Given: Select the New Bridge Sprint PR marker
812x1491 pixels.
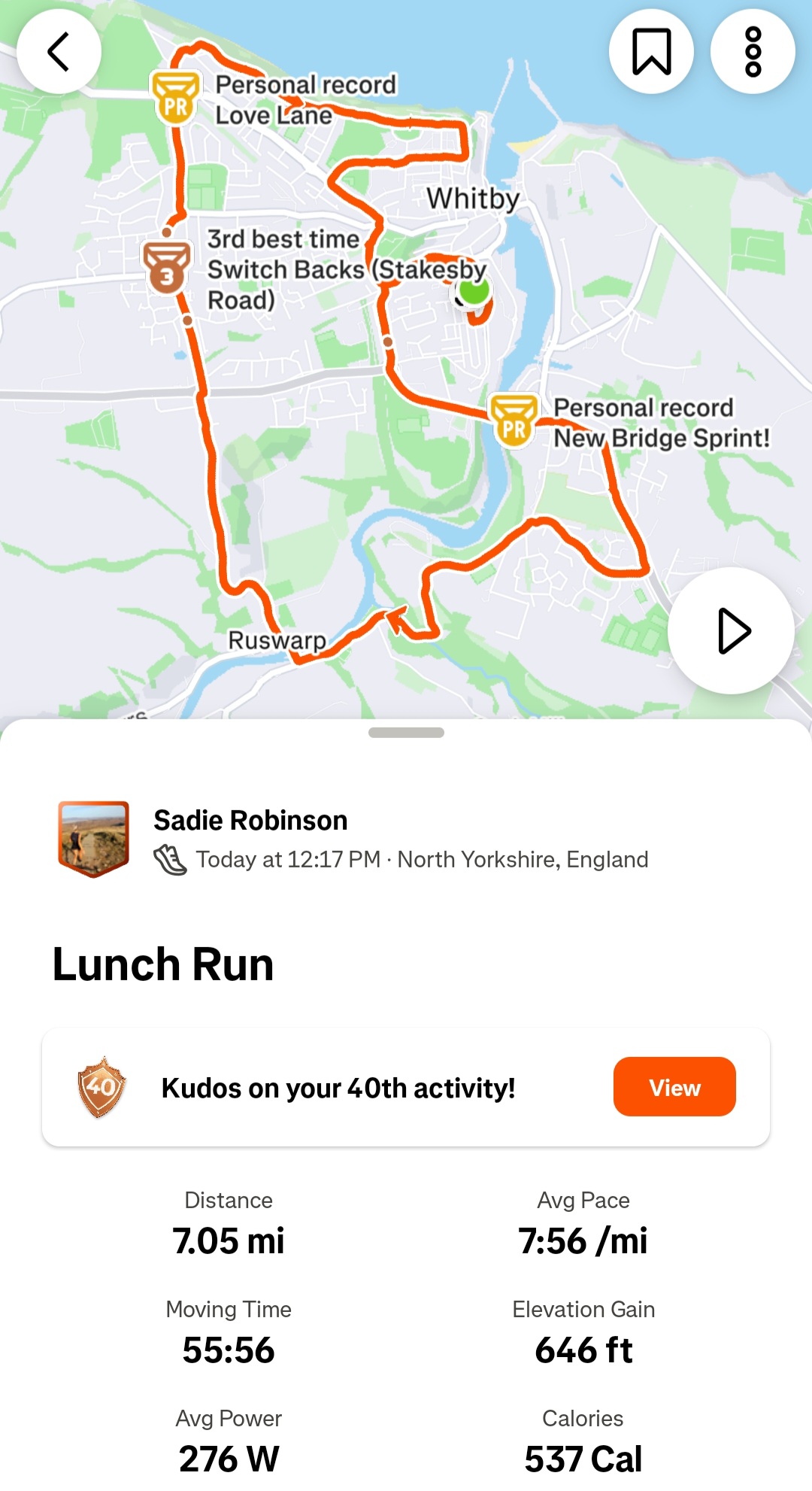Looking at the screenshot, I should tap(514, 421).
